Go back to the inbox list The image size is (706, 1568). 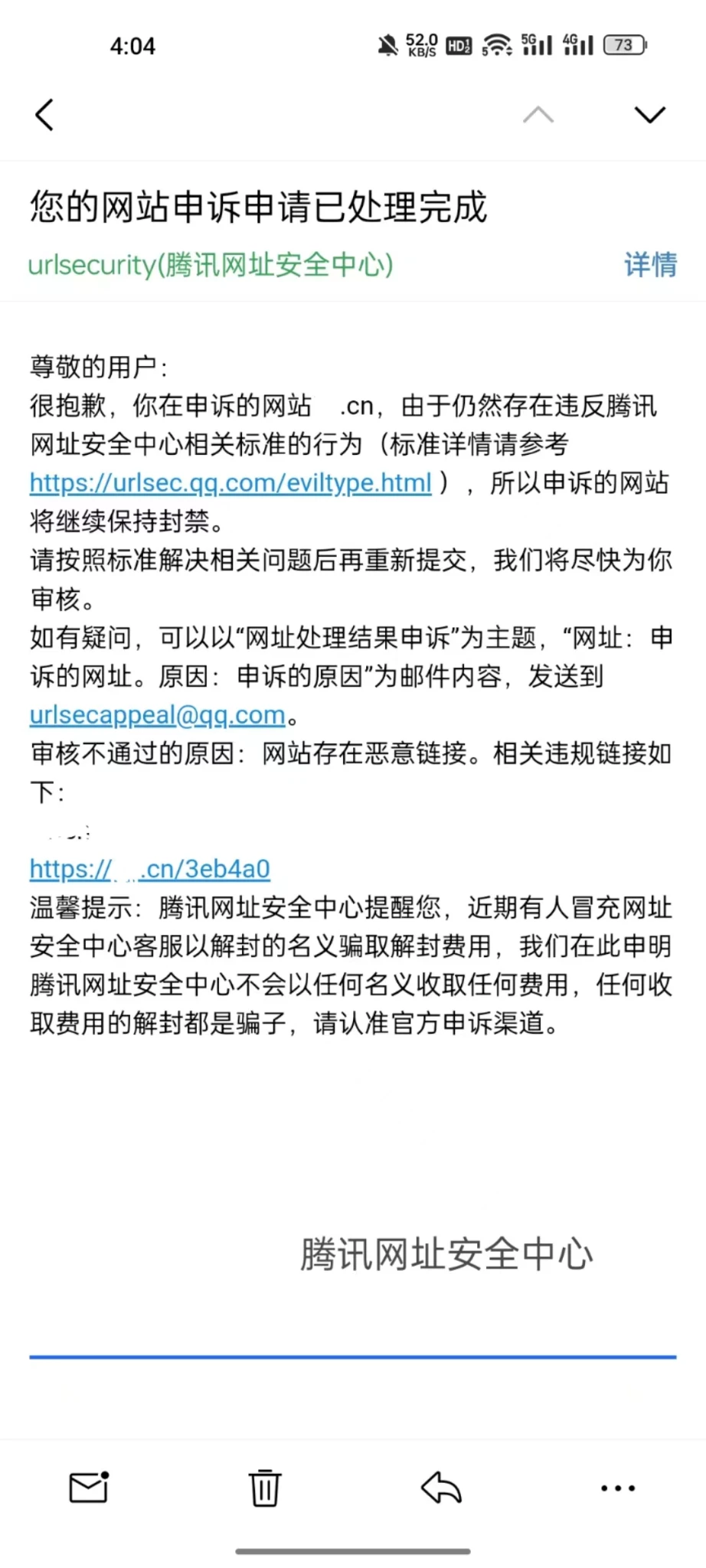pos(44,115)
